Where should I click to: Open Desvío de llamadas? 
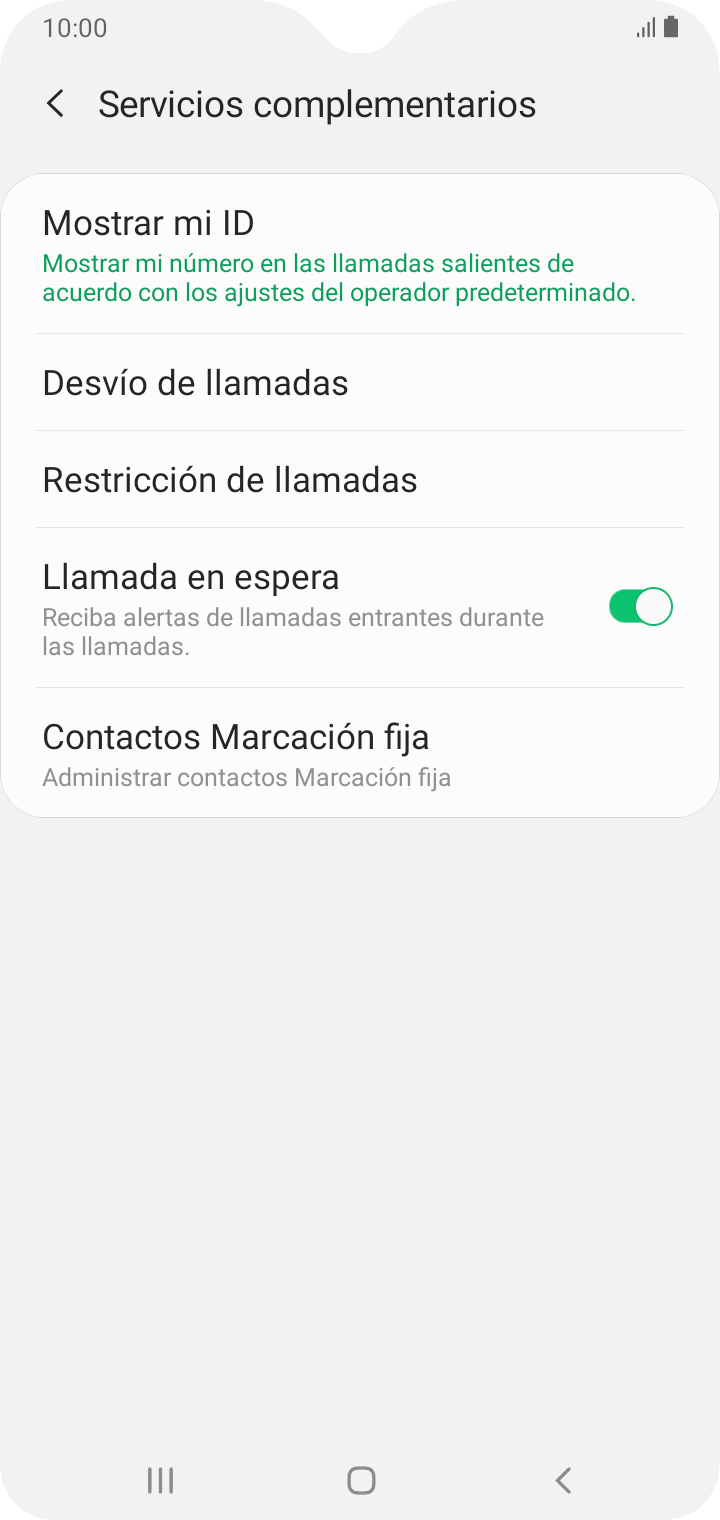coord(360,383)
